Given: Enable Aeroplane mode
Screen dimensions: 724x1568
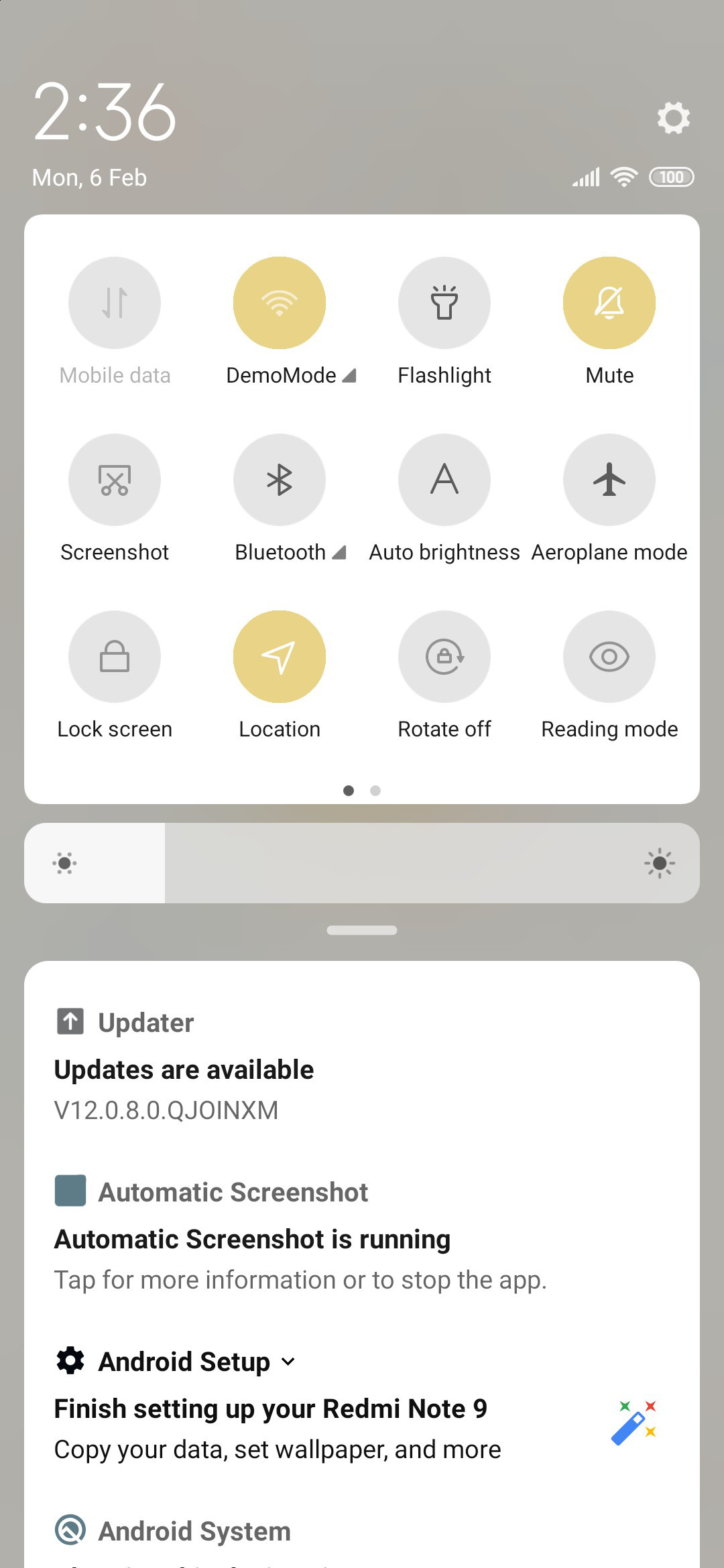Looking at the screenshot, I should pyautogui.click(x=609, y=480).
